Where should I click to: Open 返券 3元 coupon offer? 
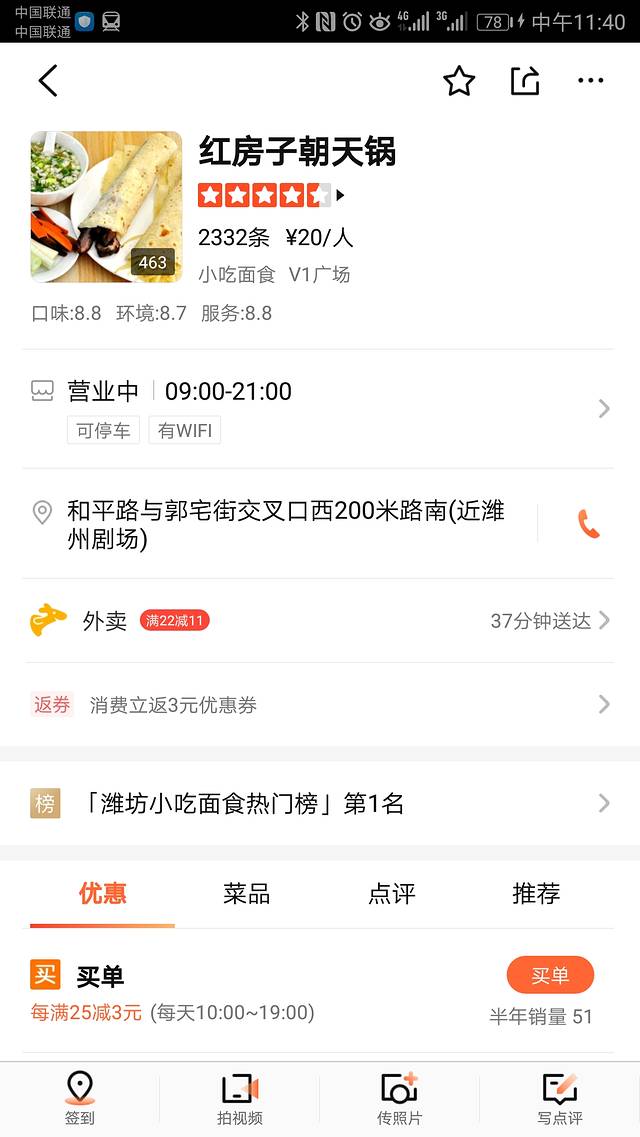coord(320,704)
